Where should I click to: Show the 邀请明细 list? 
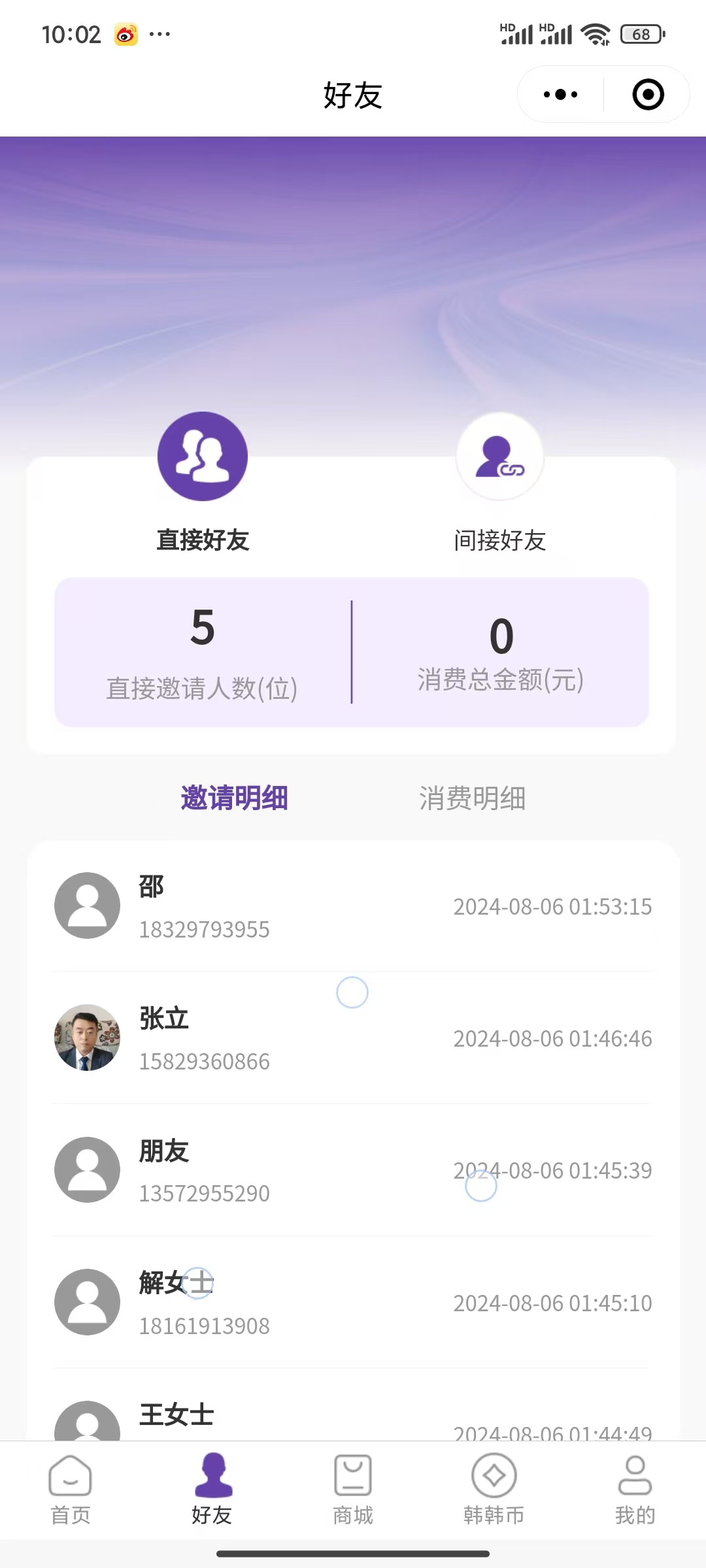(x=235, y=798)
